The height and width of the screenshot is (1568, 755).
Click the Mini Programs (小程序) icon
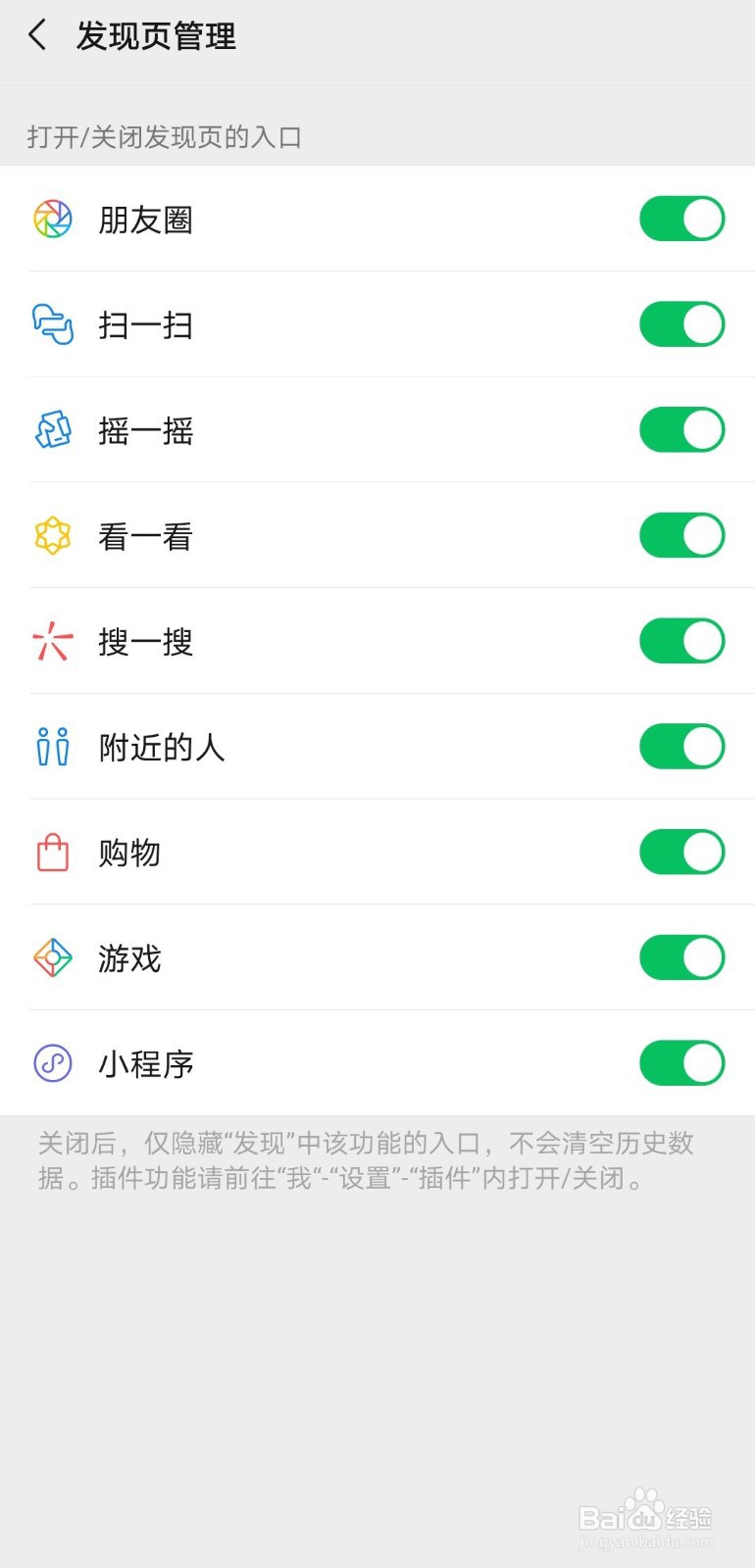(x=54, y=1063)
